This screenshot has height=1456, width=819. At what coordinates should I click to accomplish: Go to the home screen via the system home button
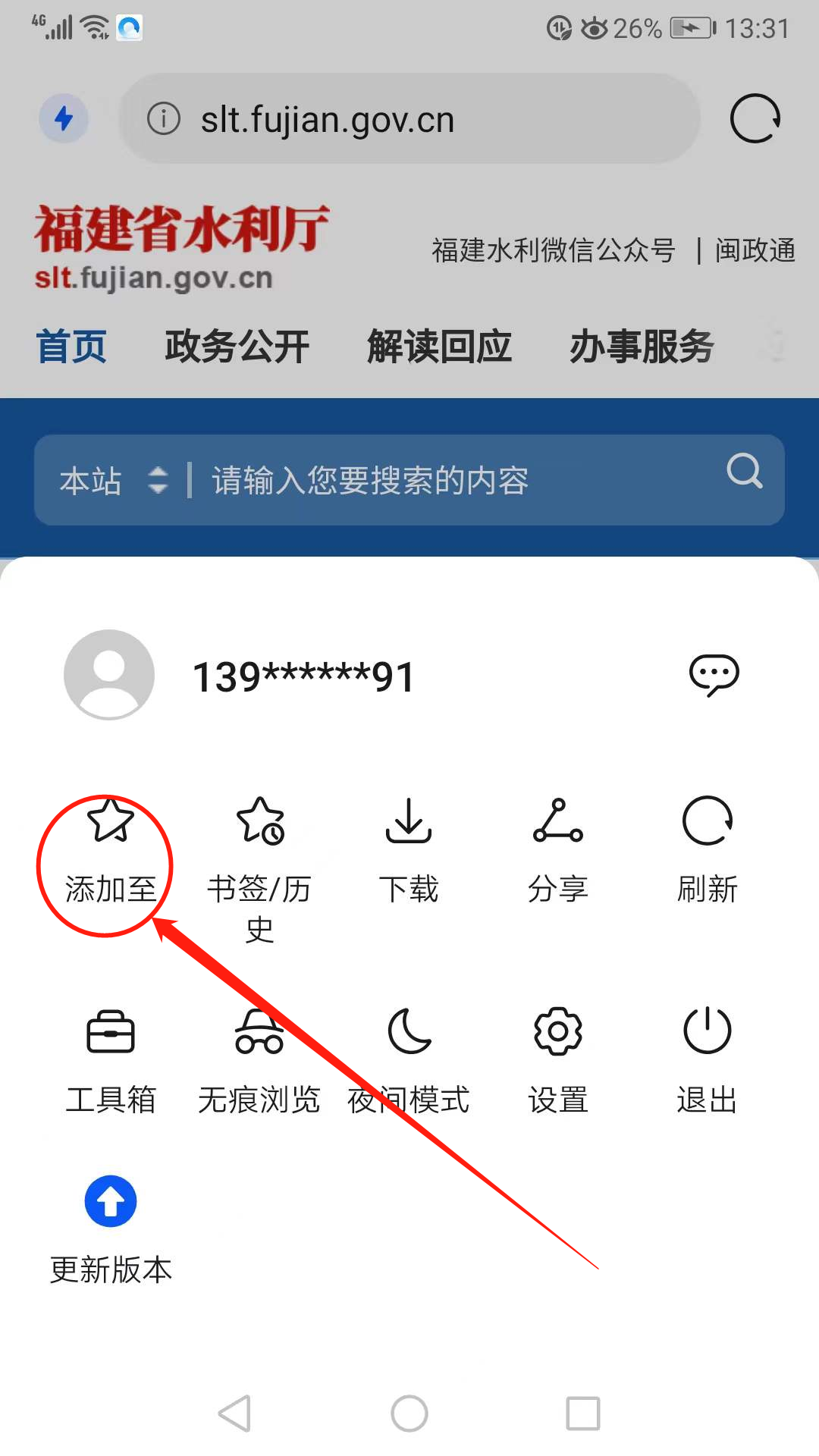(409, 1414)
